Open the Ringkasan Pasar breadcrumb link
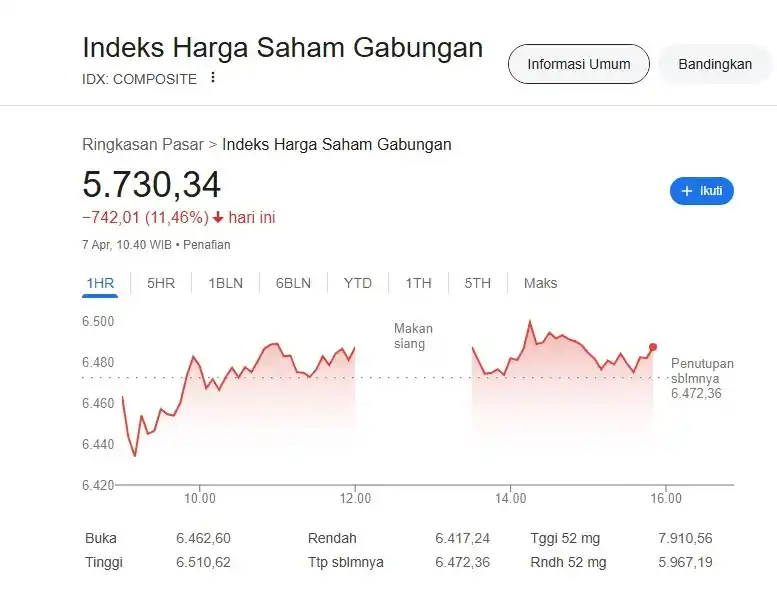 [x=142, y=144]
